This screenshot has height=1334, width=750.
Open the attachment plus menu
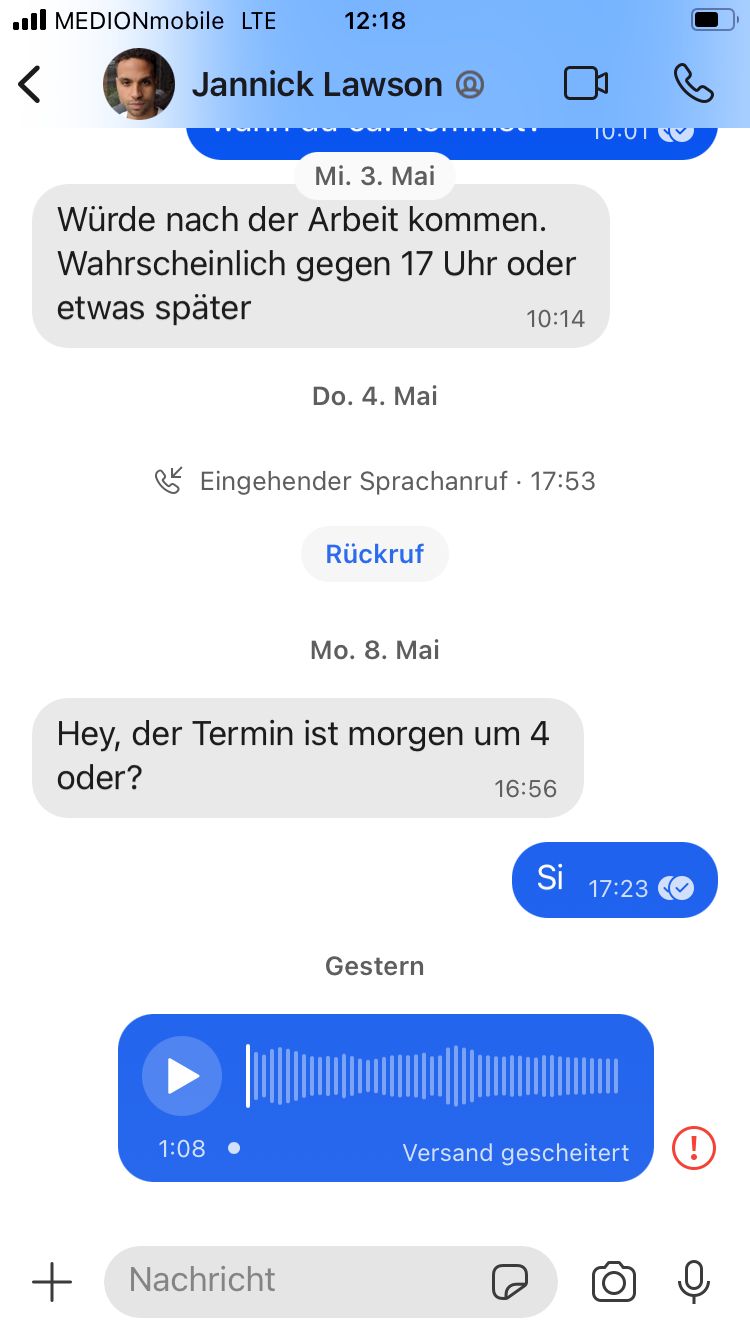click(x=52, y=1281)
